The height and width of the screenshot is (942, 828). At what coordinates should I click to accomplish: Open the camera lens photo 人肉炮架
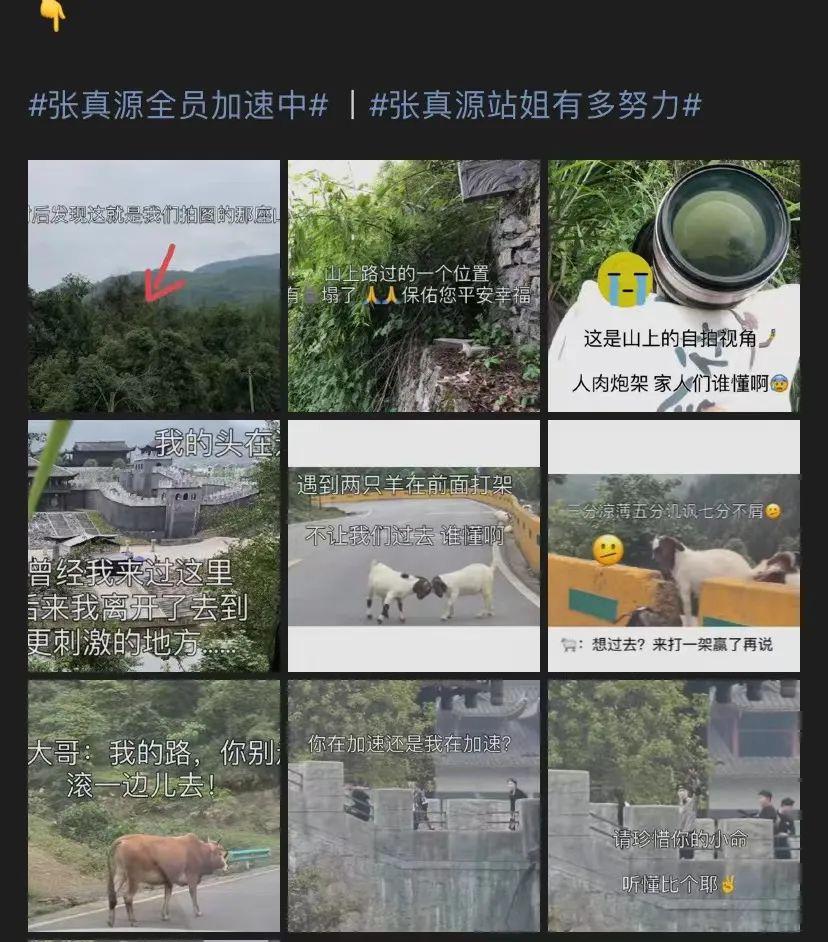(x=674, y=286)
